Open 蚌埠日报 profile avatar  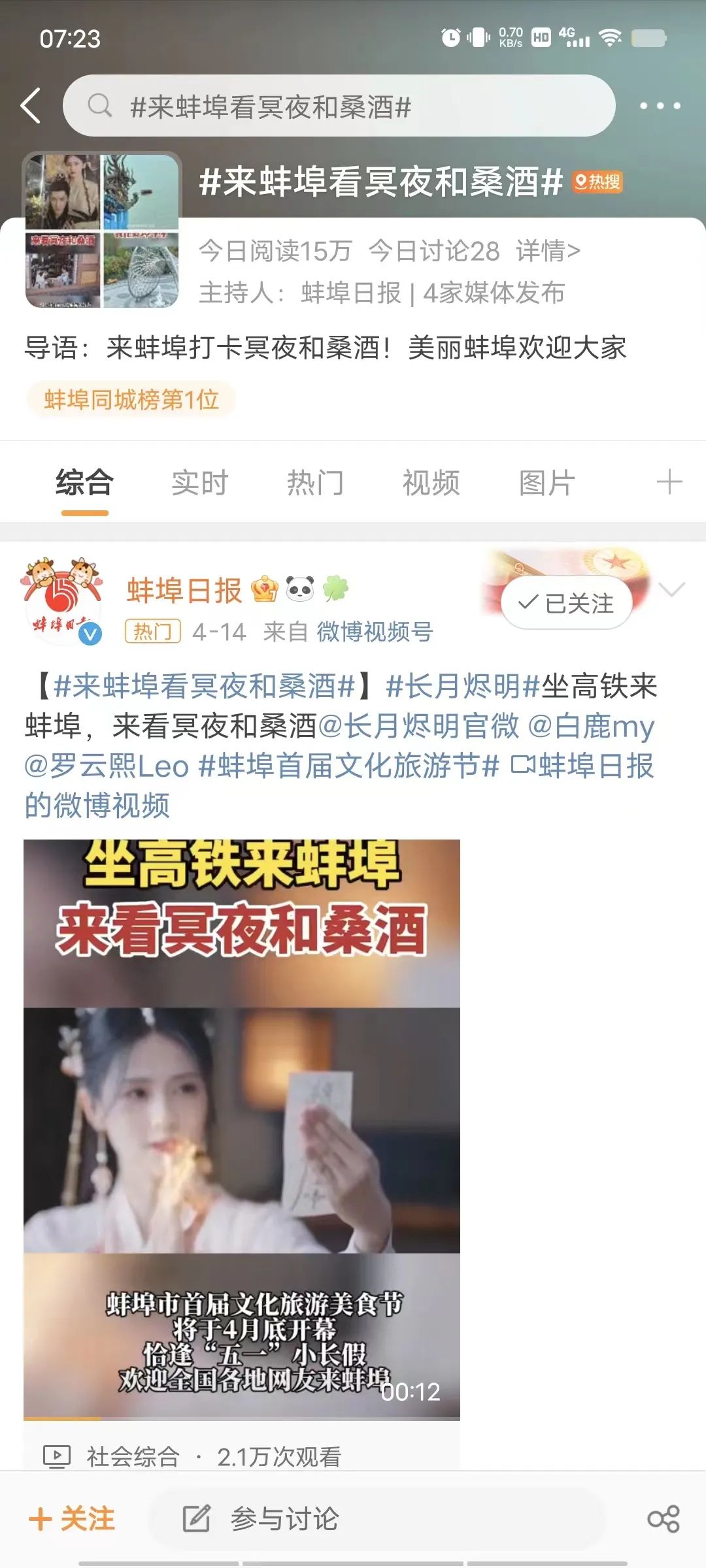point(63,601)
